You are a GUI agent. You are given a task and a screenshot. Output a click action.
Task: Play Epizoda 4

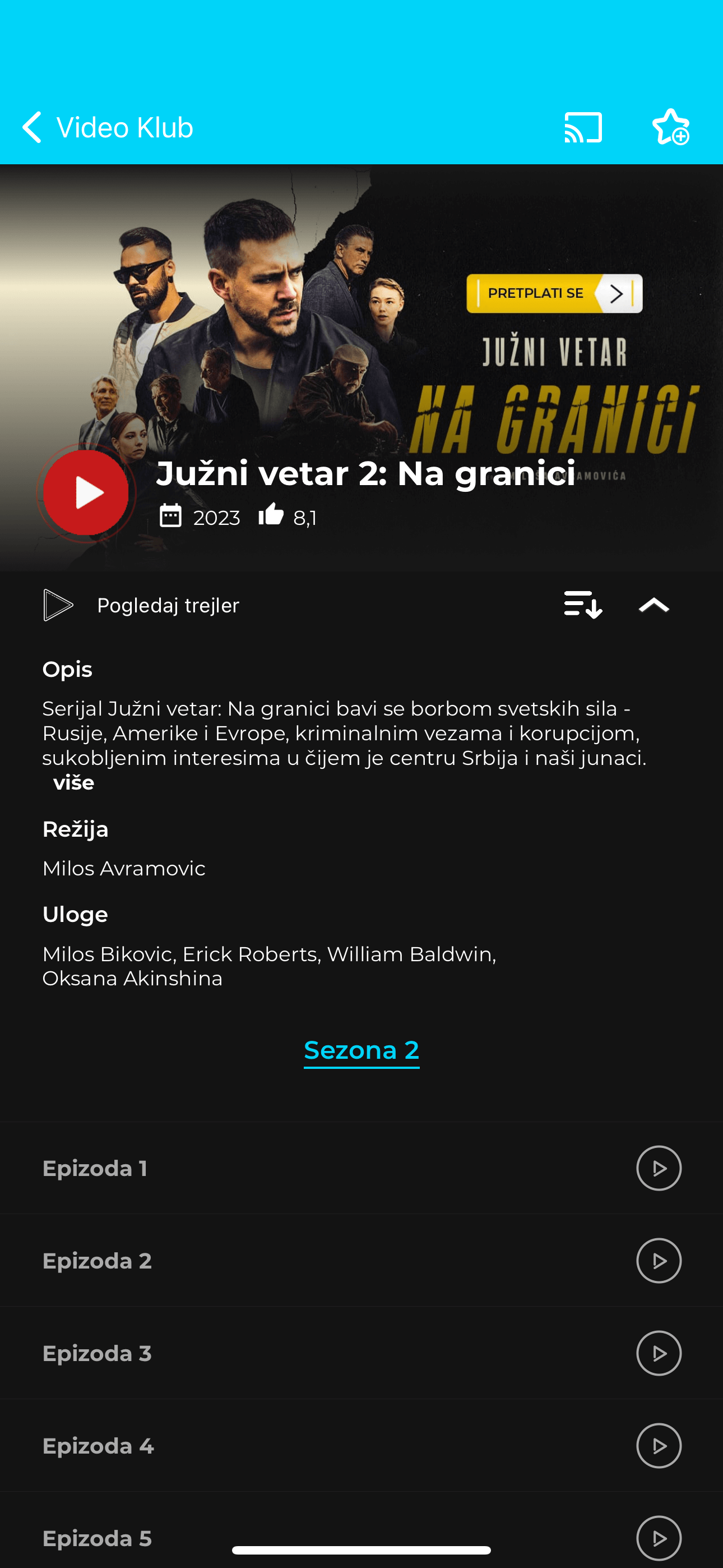659,1446
